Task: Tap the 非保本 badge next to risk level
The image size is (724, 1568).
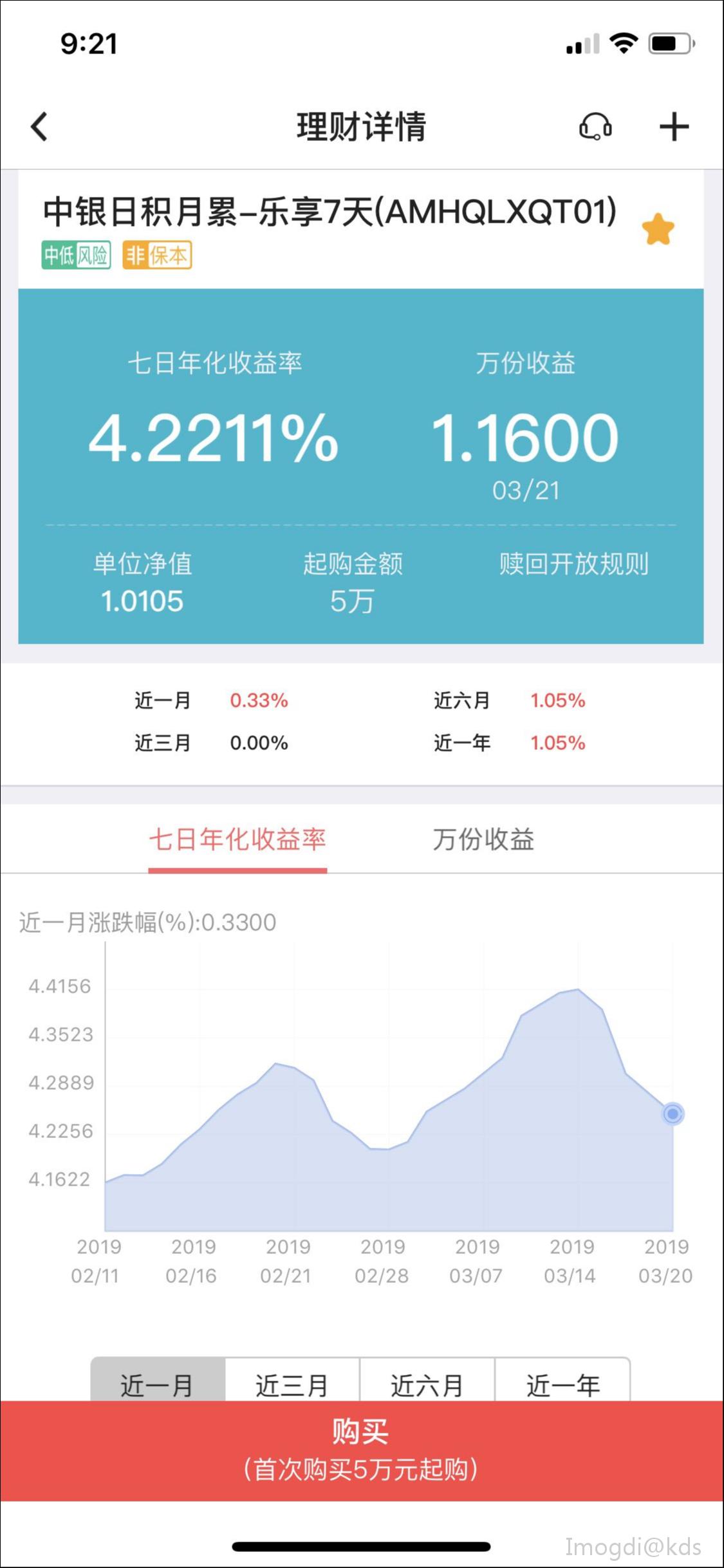Action: pos(158,256)
